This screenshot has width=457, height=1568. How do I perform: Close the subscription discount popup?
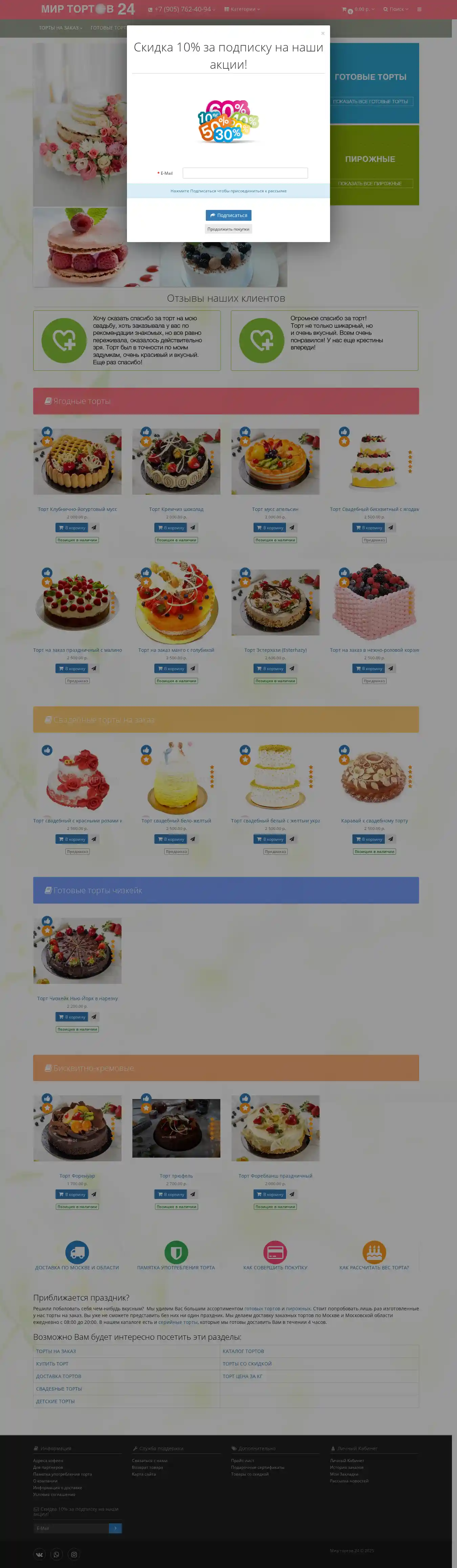[x=323, y=34]
